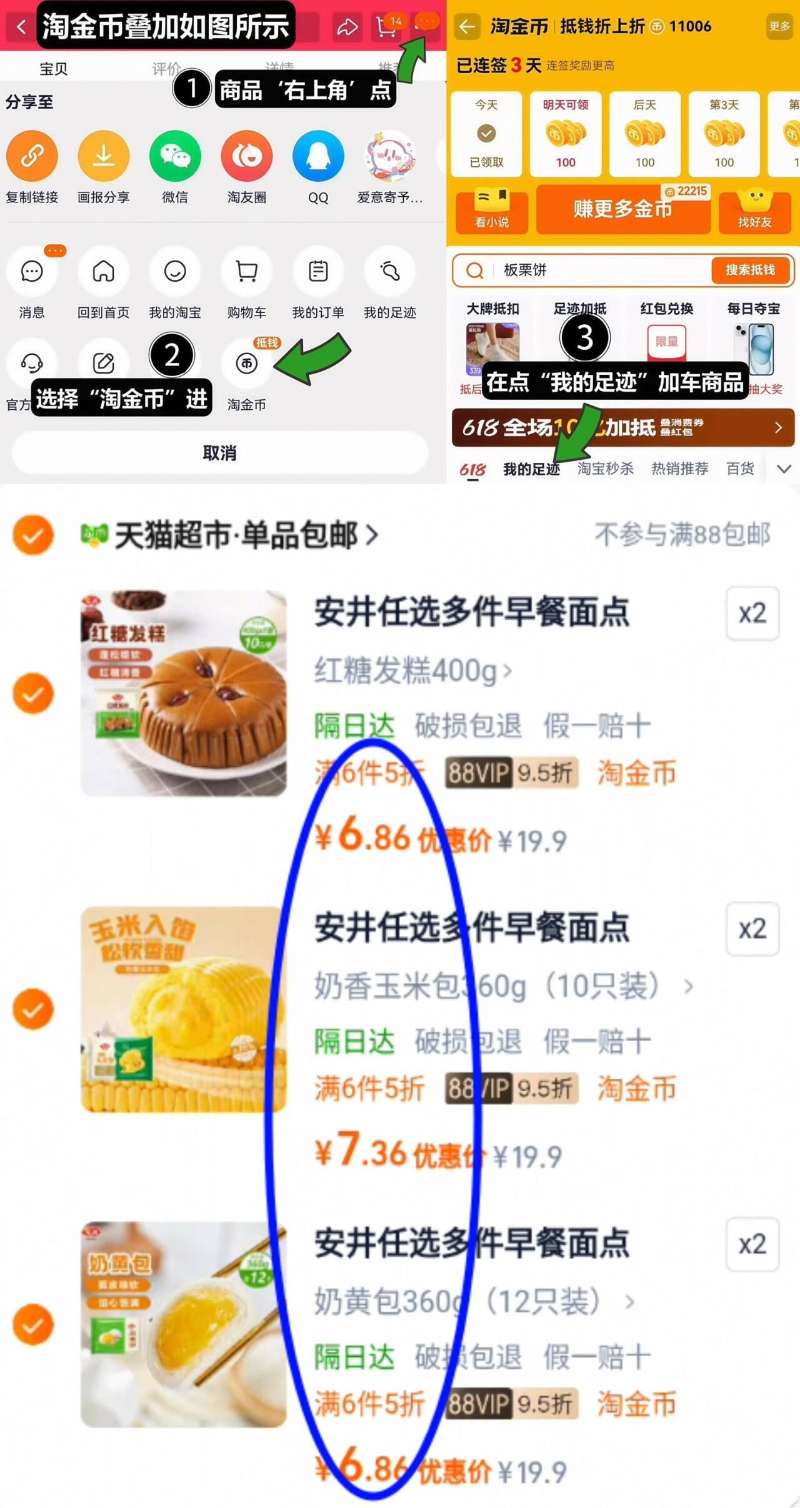The height and width of the screenshot is (1508, 800).
Task: Open the 购物车 shortcut
Action: point(246,272)
